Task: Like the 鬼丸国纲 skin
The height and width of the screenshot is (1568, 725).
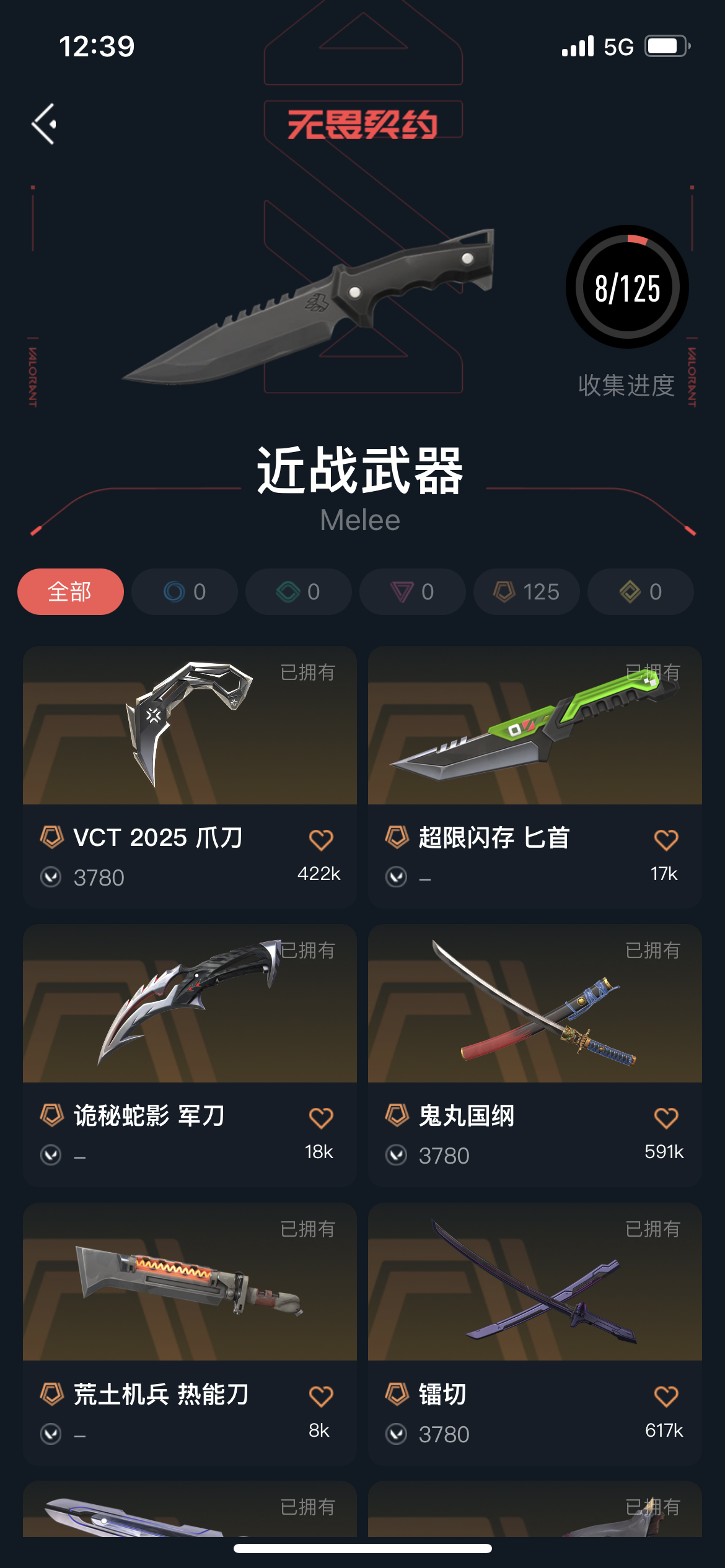Action: [666, 1118]
